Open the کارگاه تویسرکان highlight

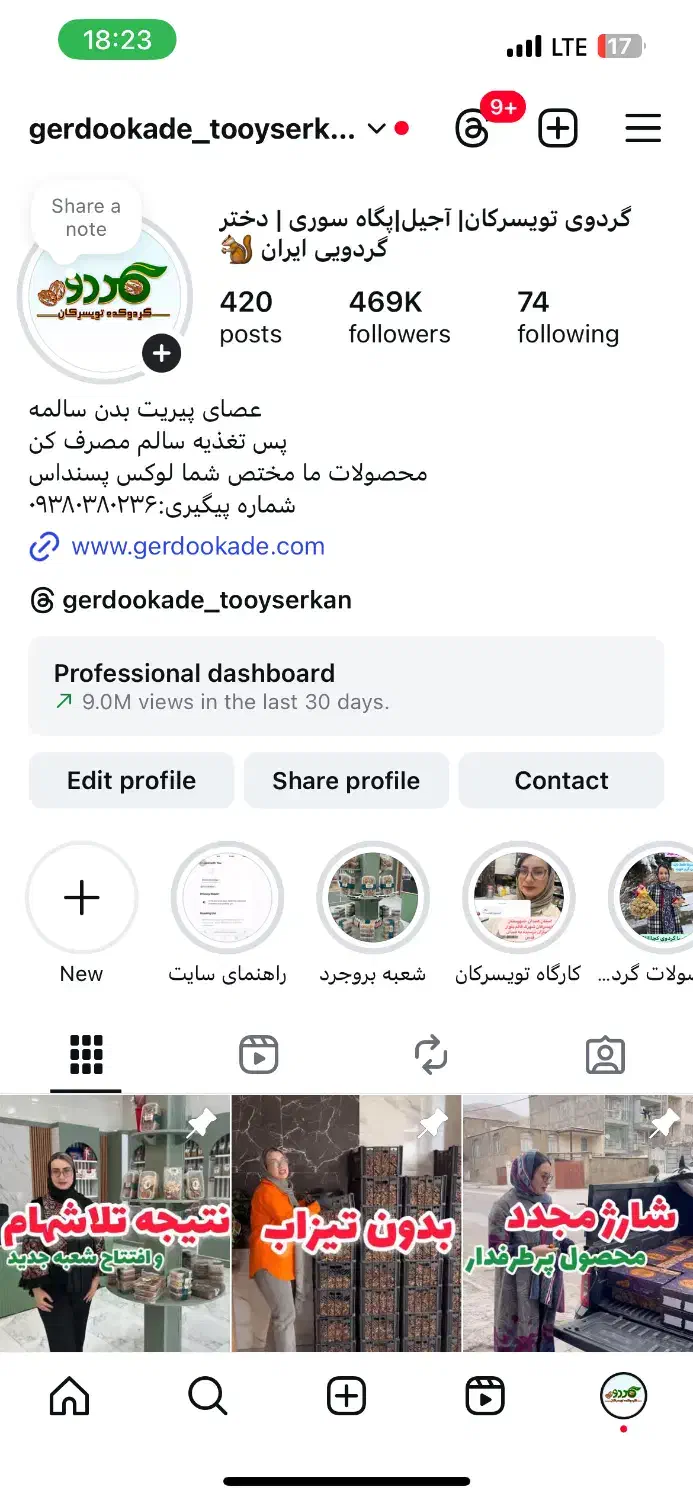[518, 898]
